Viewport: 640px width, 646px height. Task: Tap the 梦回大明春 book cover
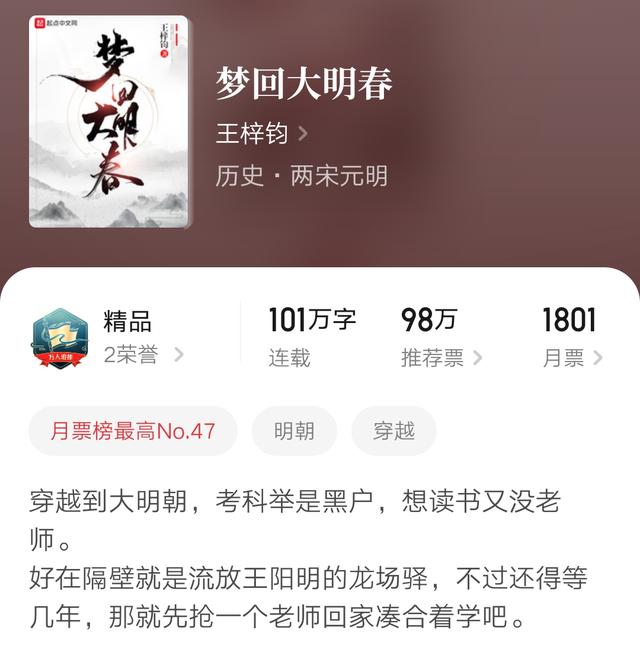pos(108,120)
